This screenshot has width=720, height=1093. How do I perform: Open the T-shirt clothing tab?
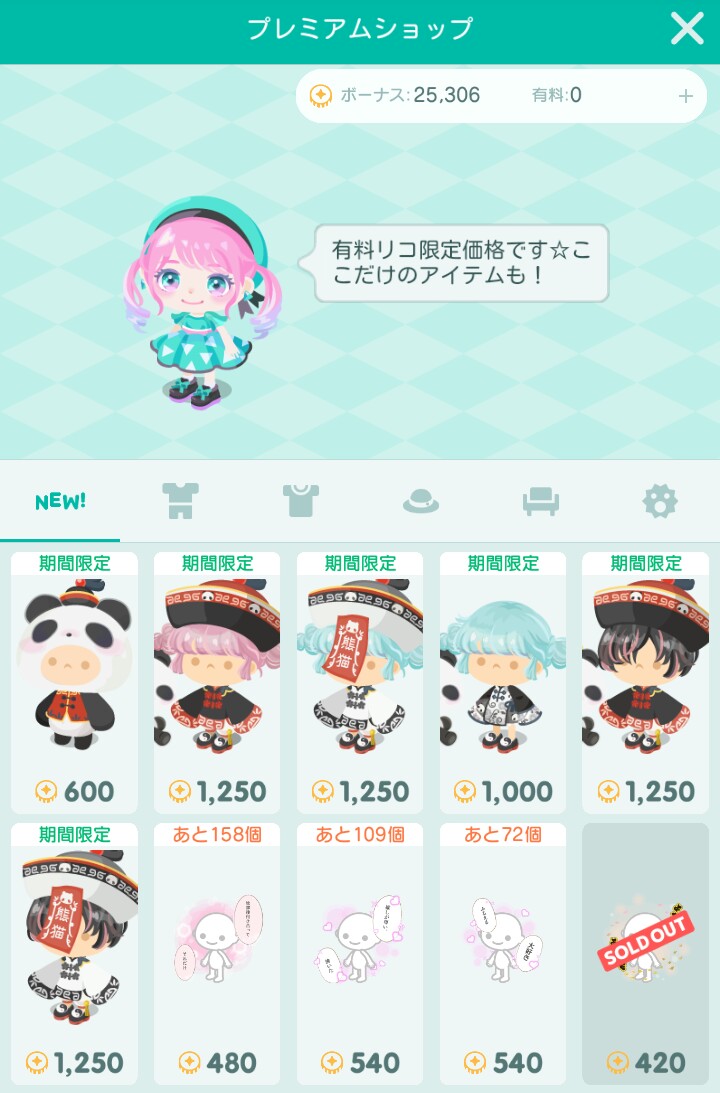coord(300,501)
